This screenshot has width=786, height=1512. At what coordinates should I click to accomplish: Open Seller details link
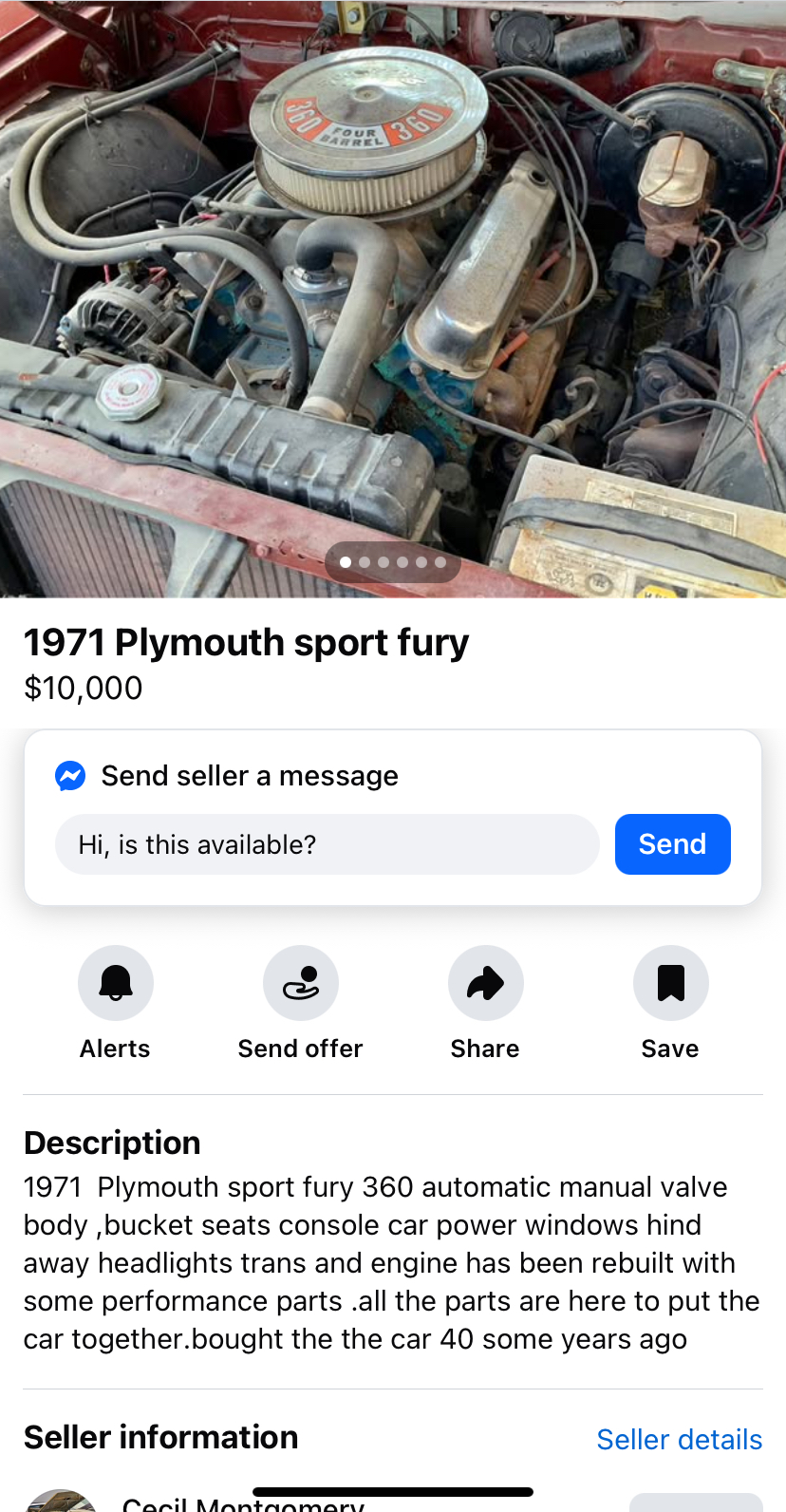pyautogui.click(x=679, y=1440)
